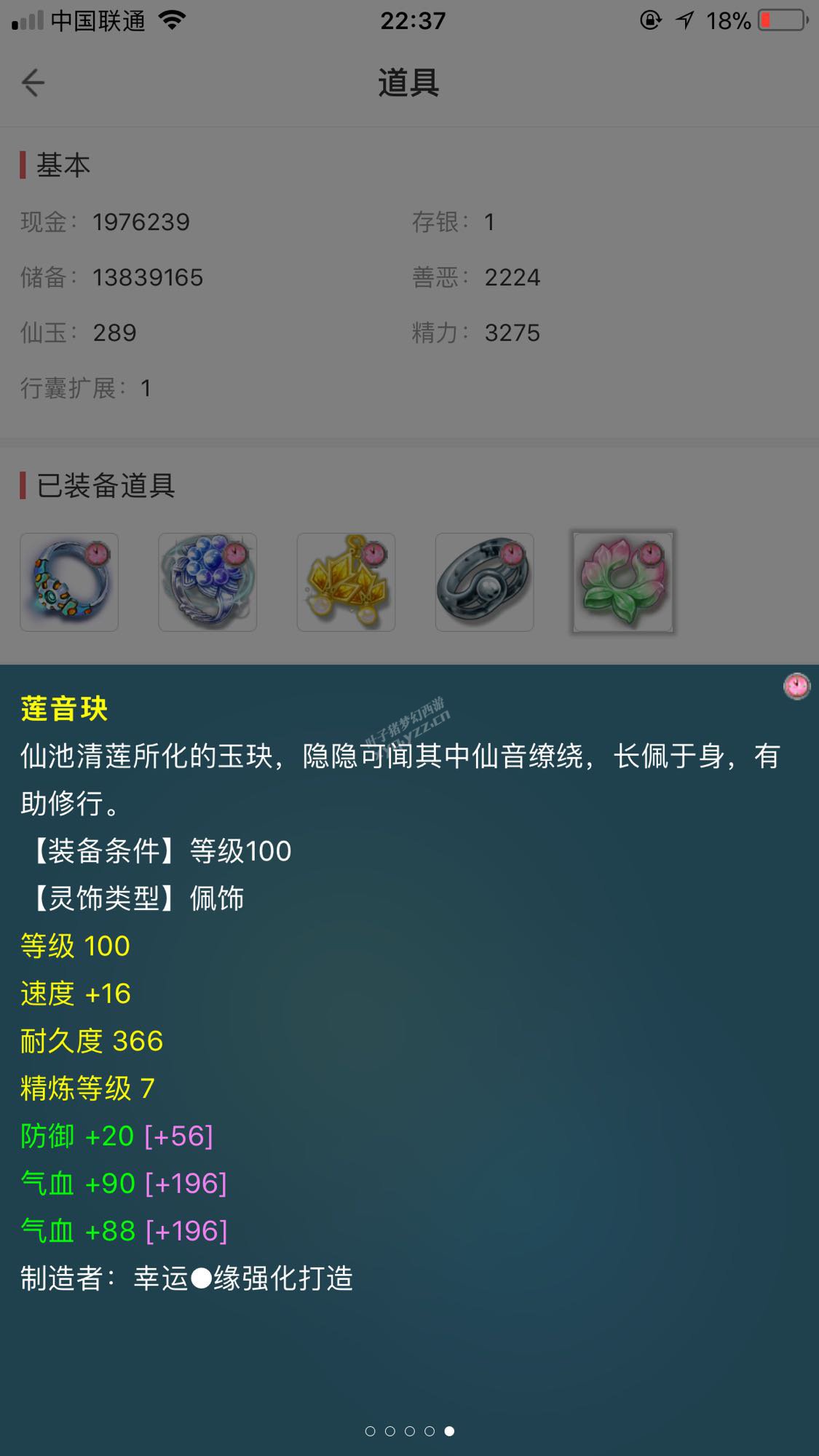The height and width of the screenshot is (1456, 819).
Task: Go back using the top-left arrow
Action: [x=33, y=82]
